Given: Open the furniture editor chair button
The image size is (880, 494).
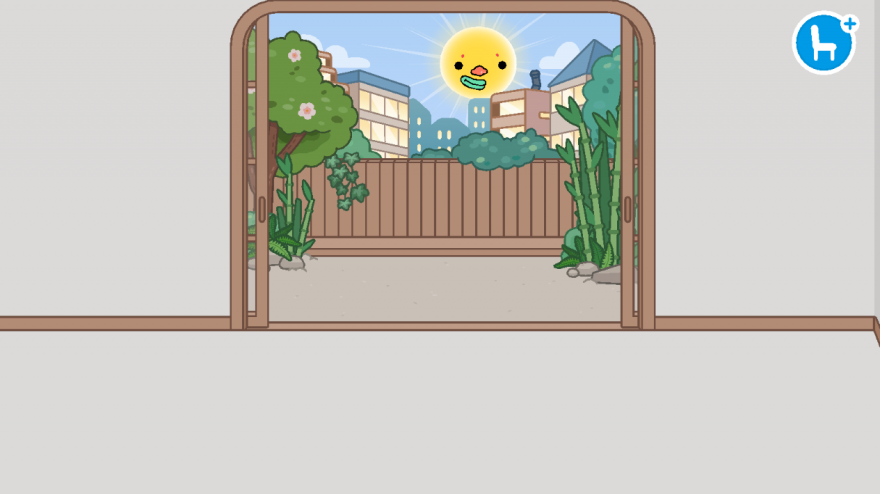Looking at the screenshot, I should pyautogui.click(x=824, y=43).
